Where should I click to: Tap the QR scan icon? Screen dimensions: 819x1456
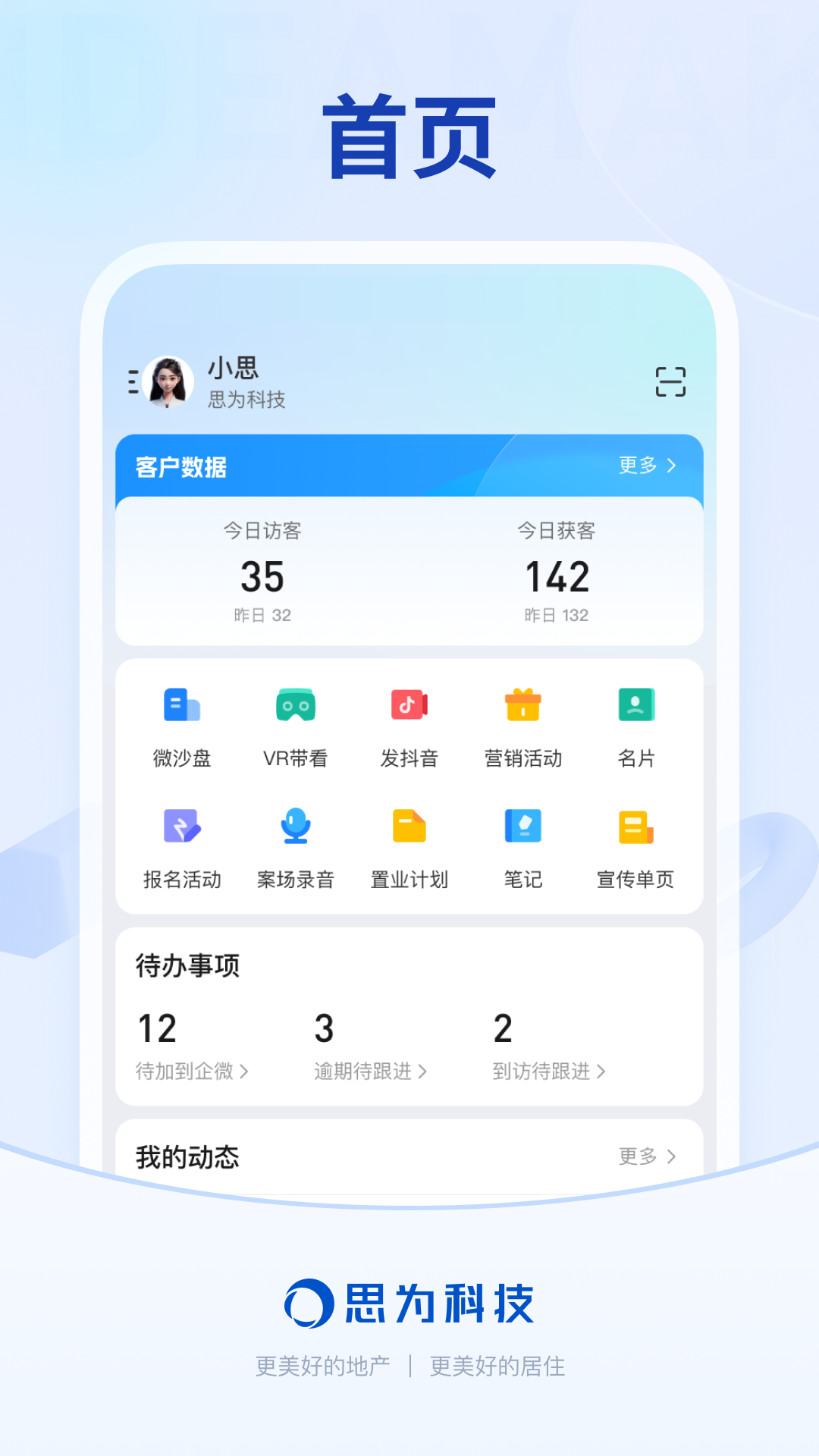(x=670, y=382)
